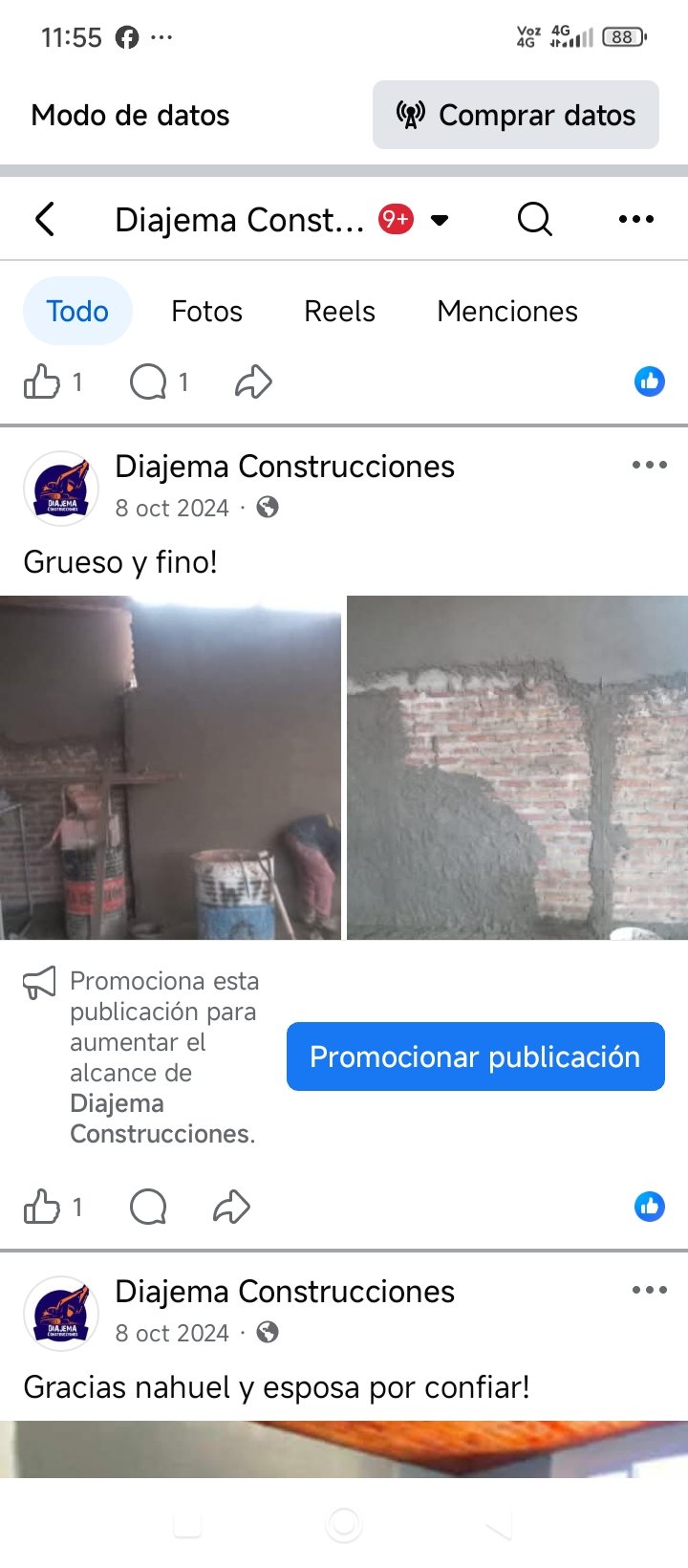Tap Promocionar publicación button
688x1568 pixels.
[x=475, y=1056]
